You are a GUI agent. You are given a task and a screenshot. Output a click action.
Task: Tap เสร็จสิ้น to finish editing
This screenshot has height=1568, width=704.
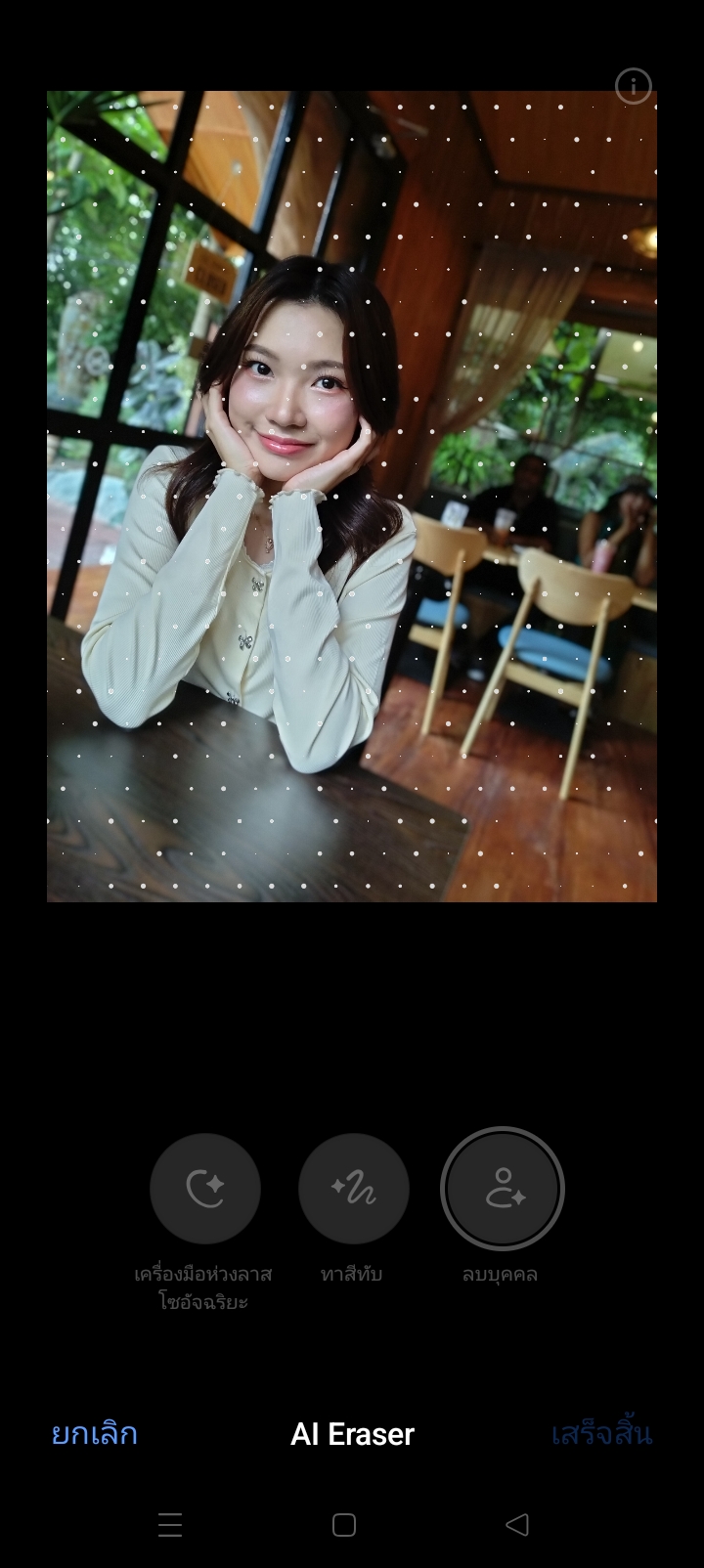pyautogui.click(x=600, y=1434)
